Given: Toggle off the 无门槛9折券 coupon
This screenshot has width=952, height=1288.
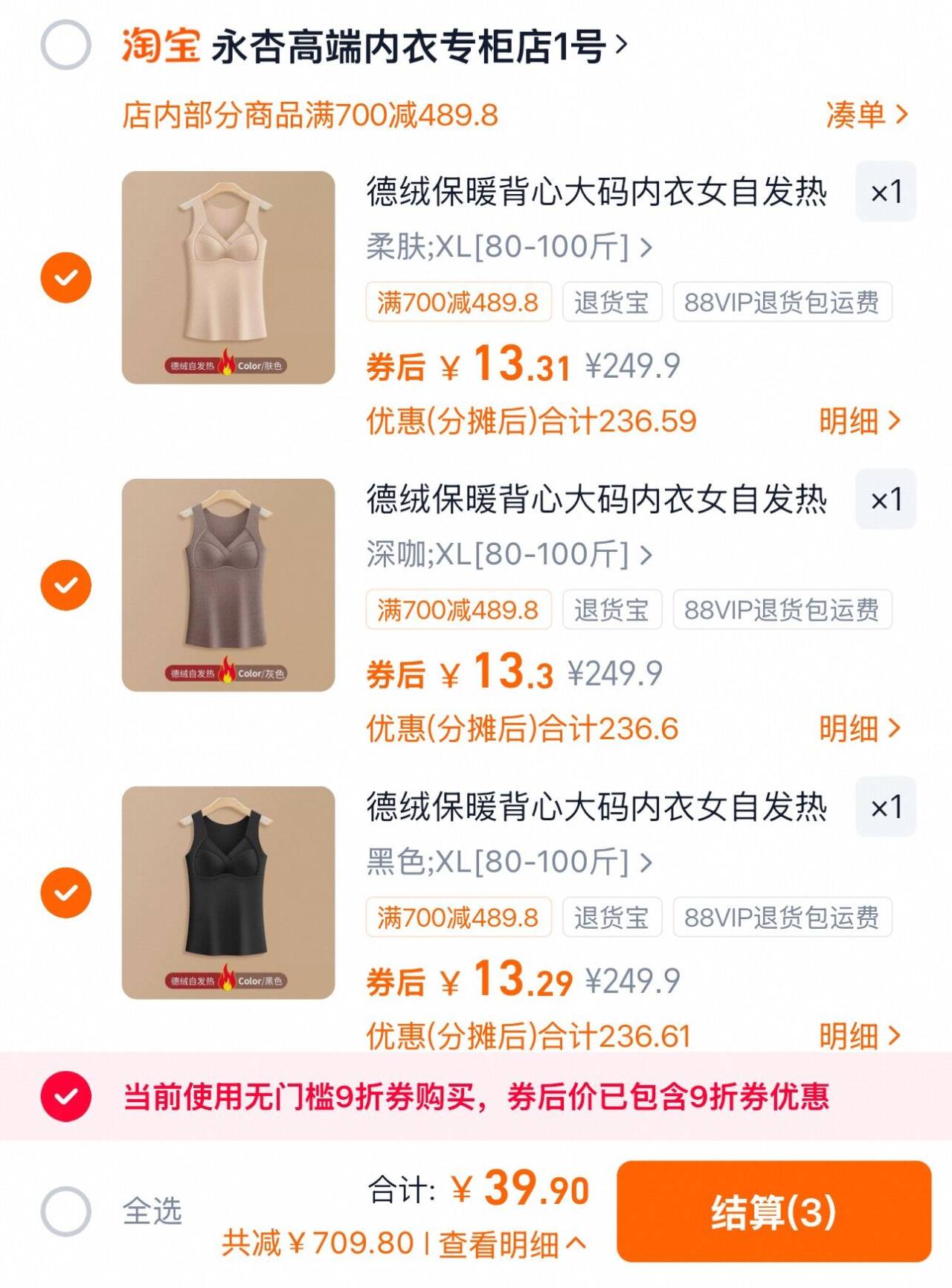Looking at the screenshot, I should (65, 1096).
